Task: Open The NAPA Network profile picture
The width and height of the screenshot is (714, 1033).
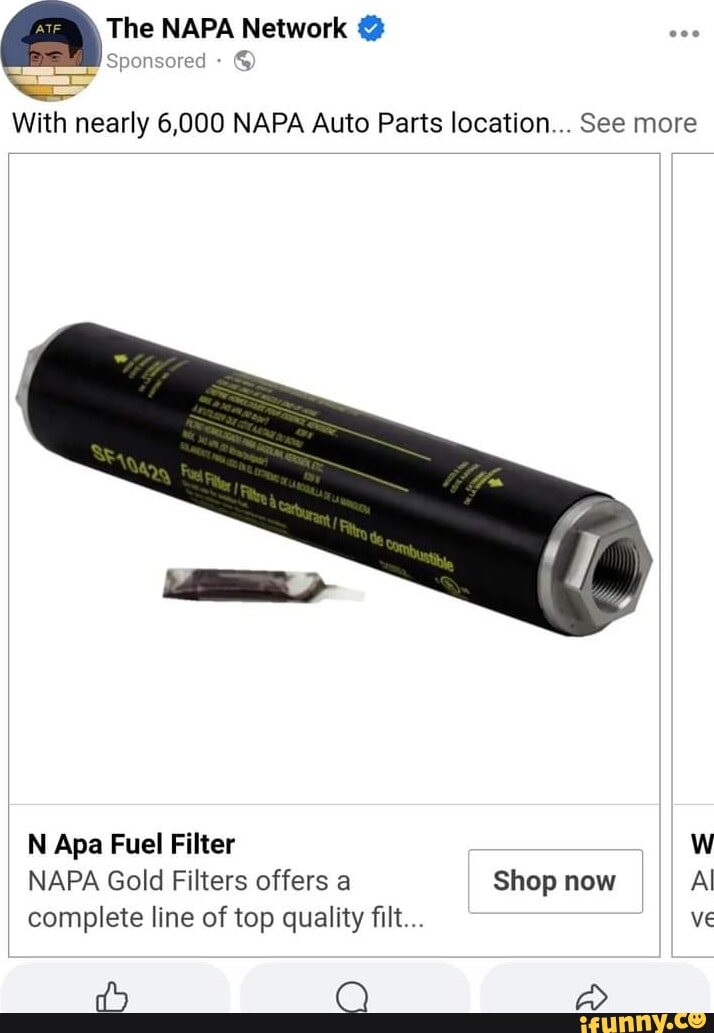Action: [51, 52]
